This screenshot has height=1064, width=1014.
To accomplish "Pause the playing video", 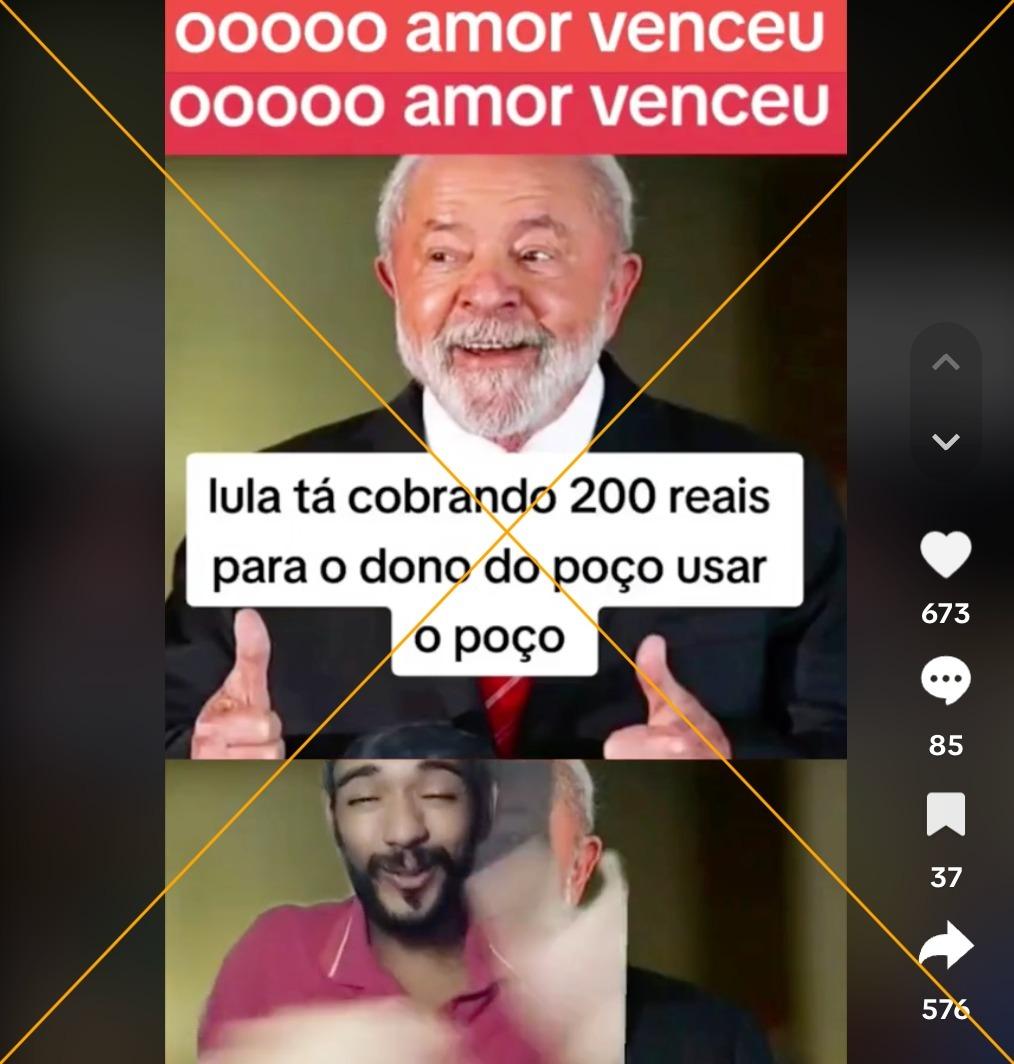I will coord(505,400).
